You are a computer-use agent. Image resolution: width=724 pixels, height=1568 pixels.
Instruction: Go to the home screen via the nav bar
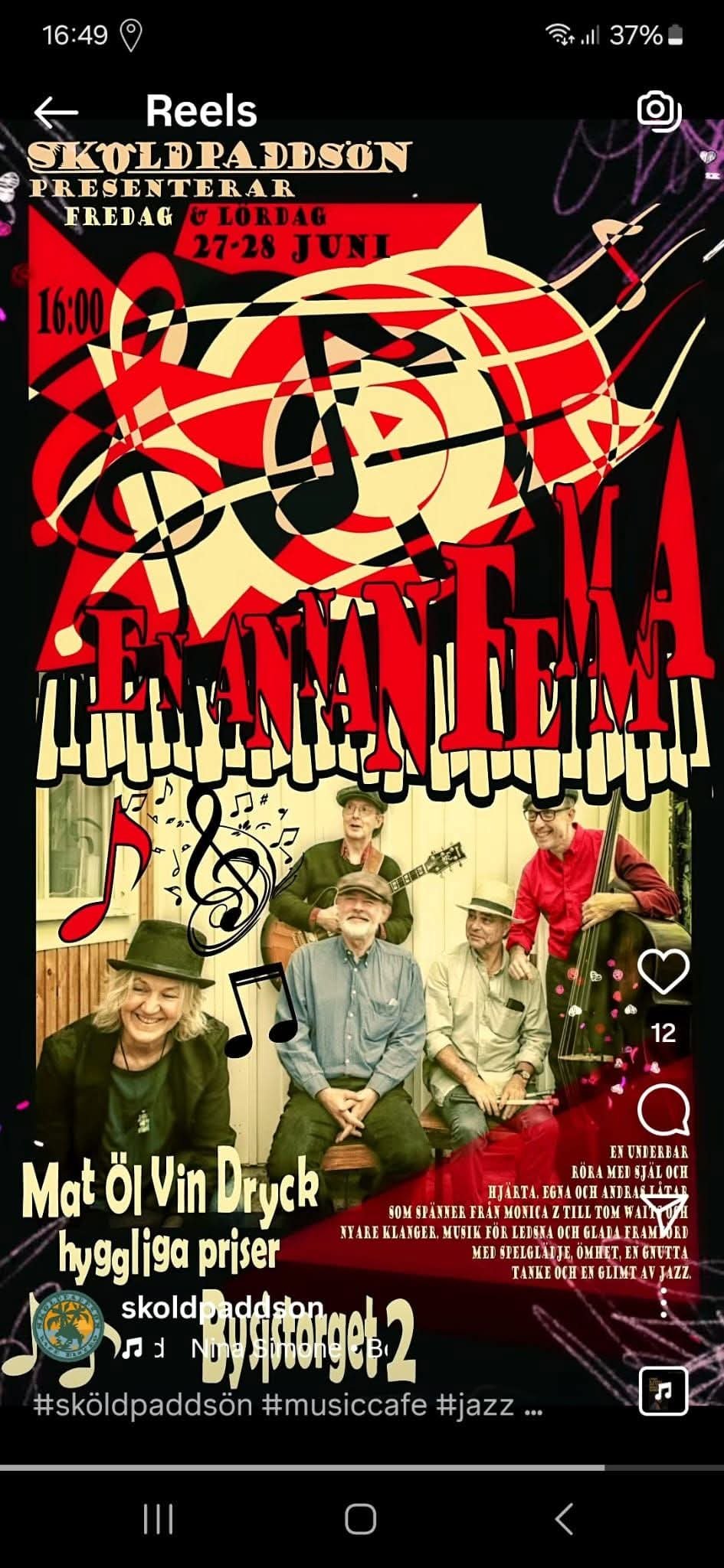click(x=361, y=1519)
